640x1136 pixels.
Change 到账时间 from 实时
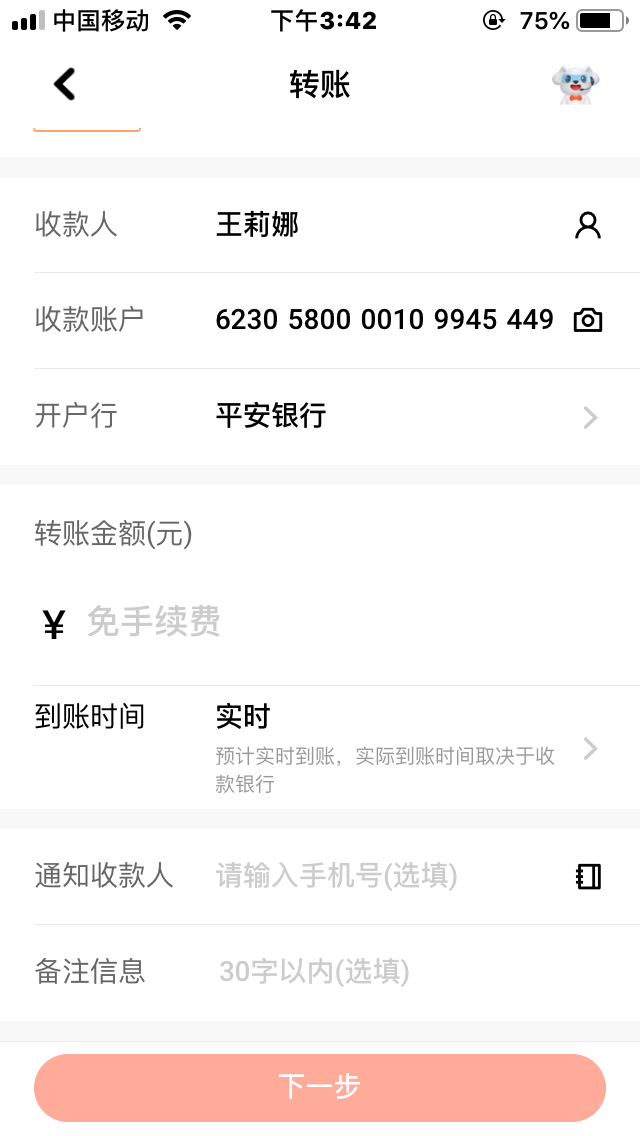pos(400,747)
